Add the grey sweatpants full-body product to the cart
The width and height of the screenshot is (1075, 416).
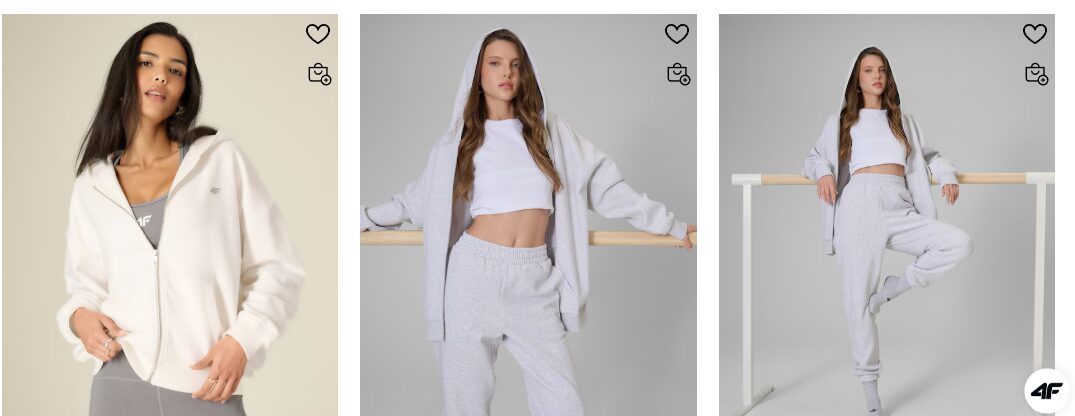pos(1037,74)
